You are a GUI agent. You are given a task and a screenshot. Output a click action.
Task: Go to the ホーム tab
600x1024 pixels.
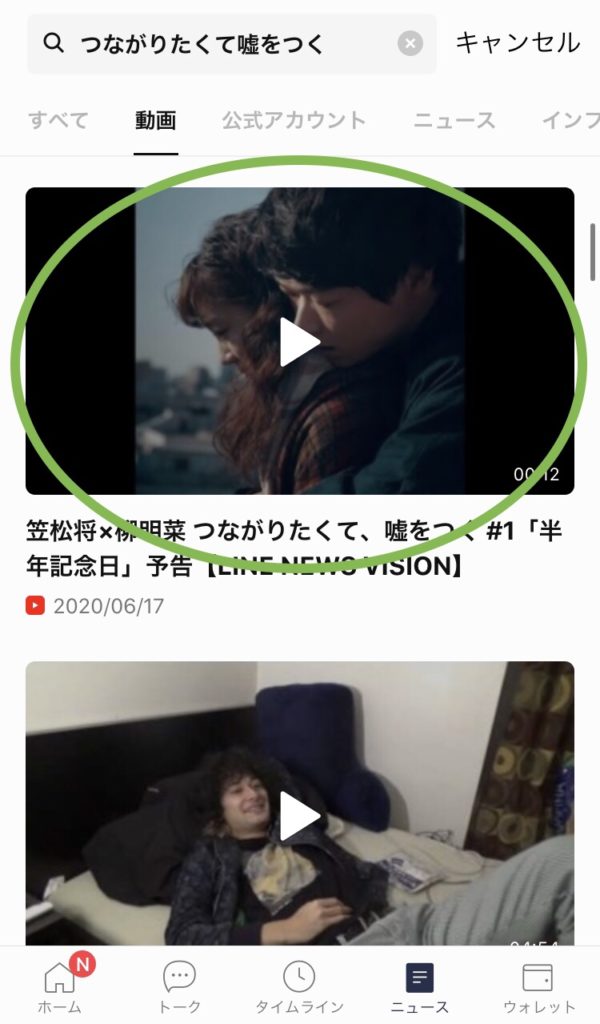tap(62, 986)
